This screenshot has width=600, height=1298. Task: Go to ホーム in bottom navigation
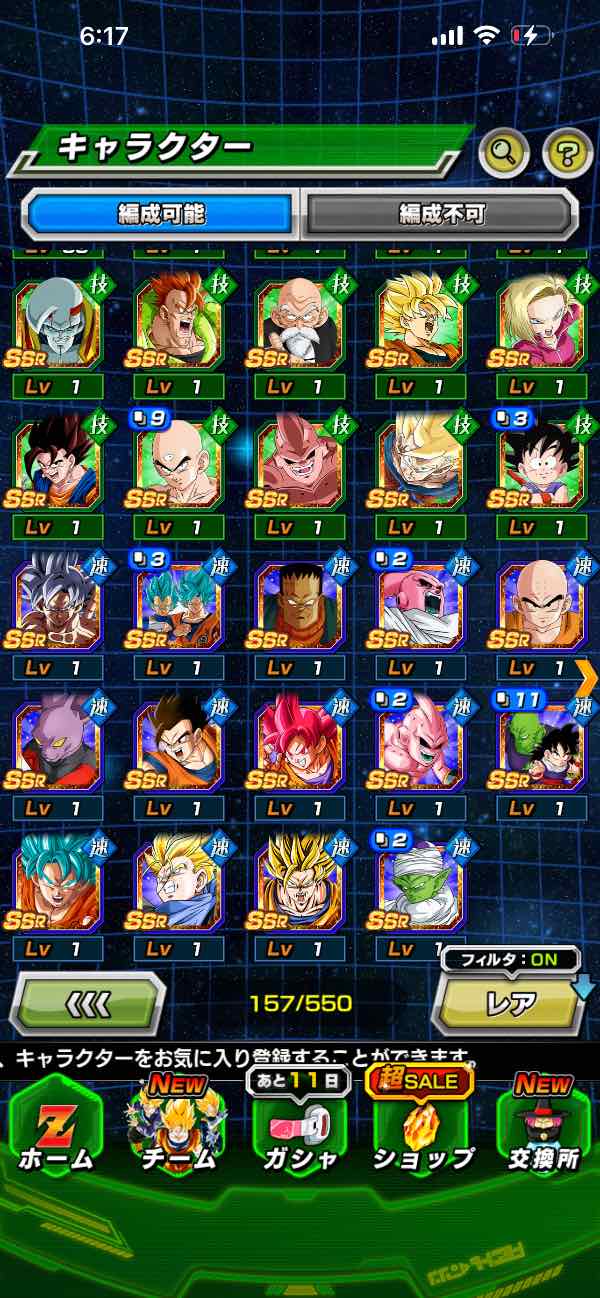55,1130
